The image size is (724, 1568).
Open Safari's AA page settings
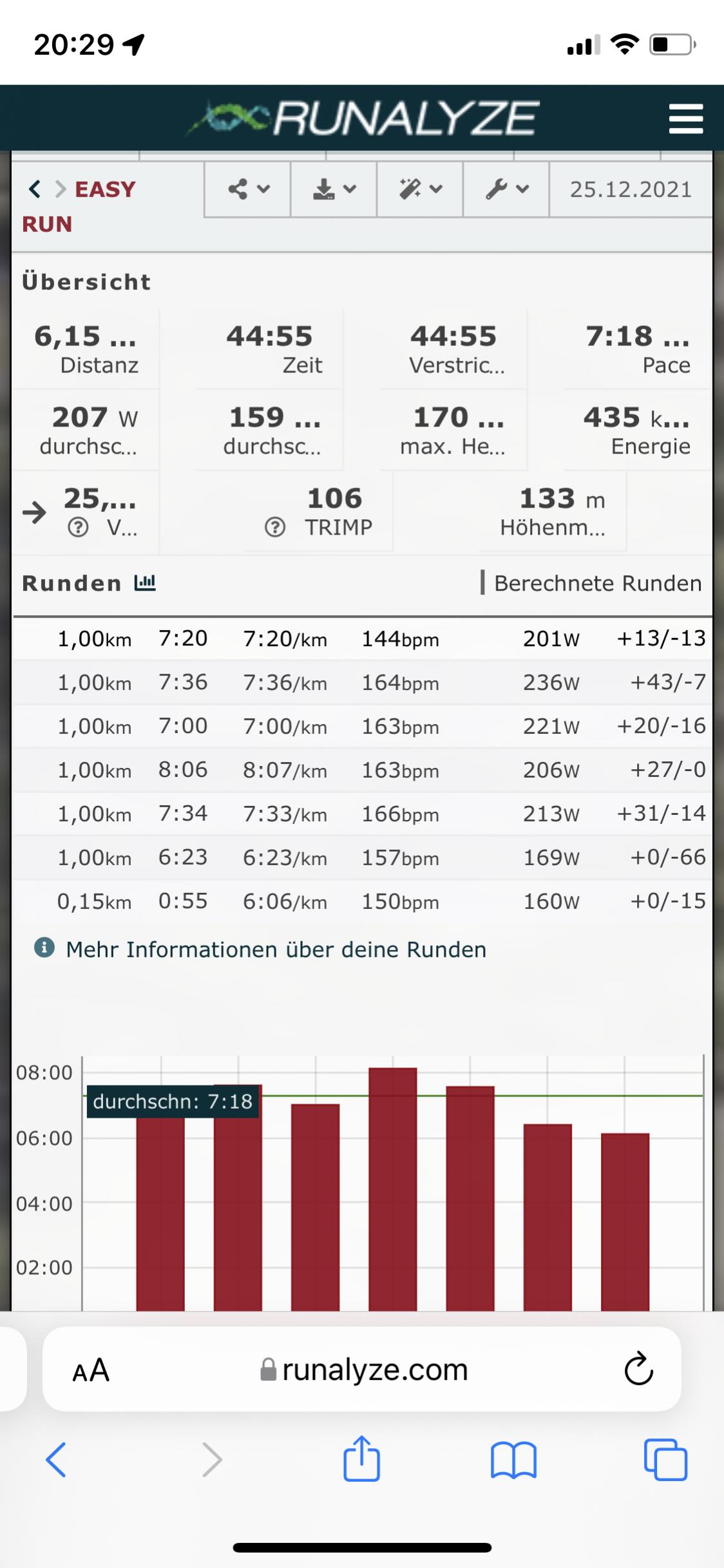tap(91, 1370)
